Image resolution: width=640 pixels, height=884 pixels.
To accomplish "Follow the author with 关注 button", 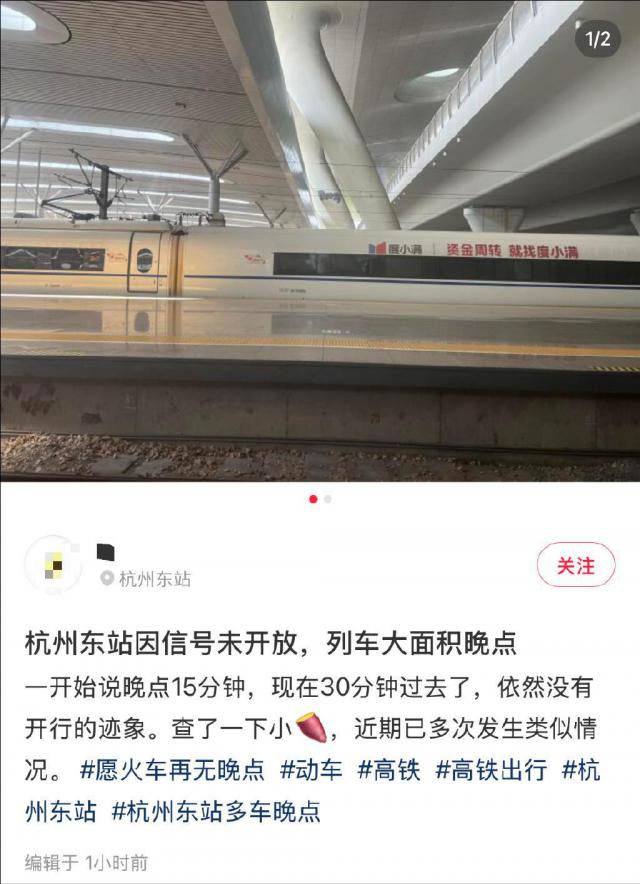I will [575, 566].
